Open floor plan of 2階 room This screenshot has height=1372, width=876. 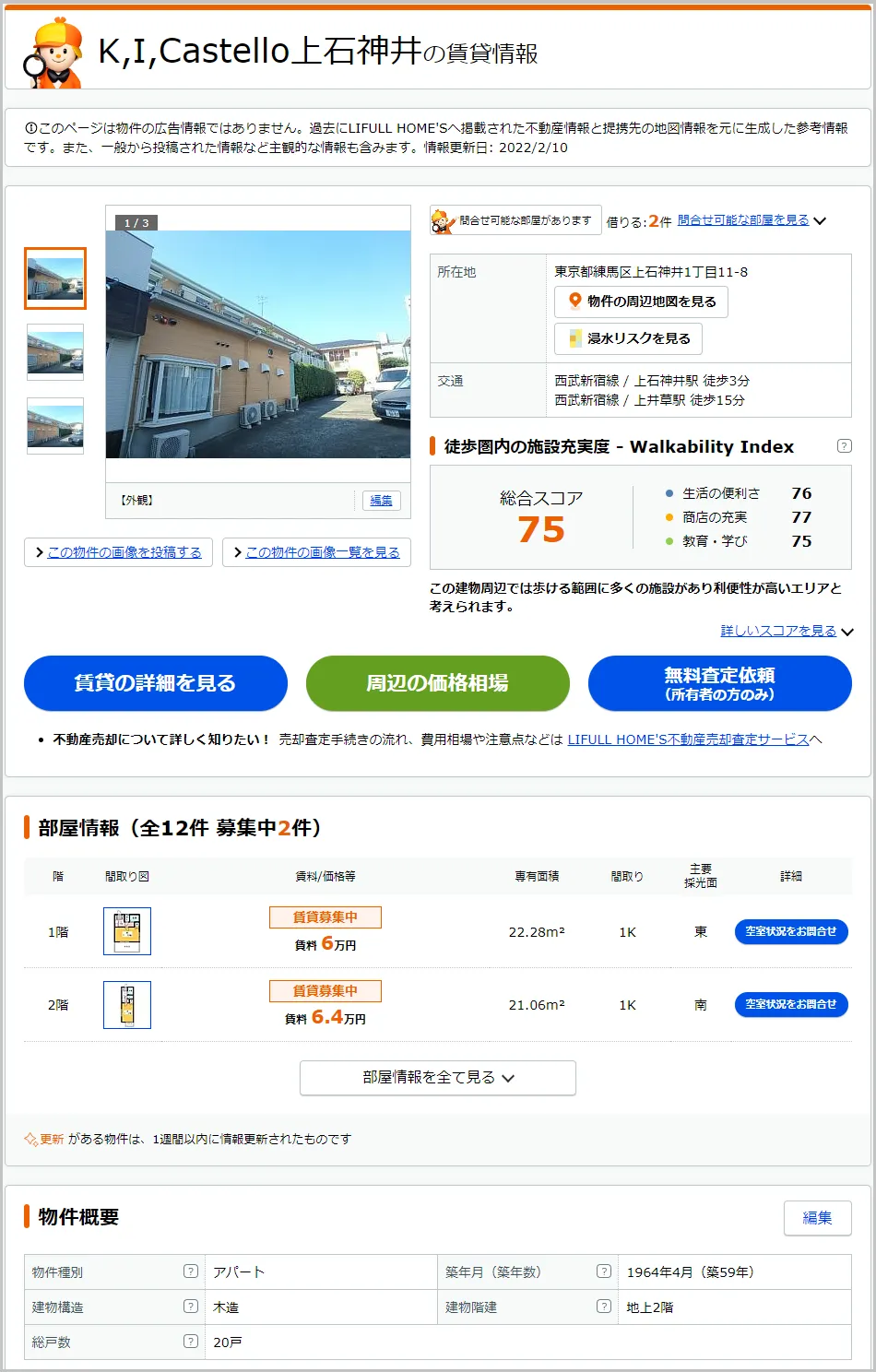click(x=127, y=1005)
